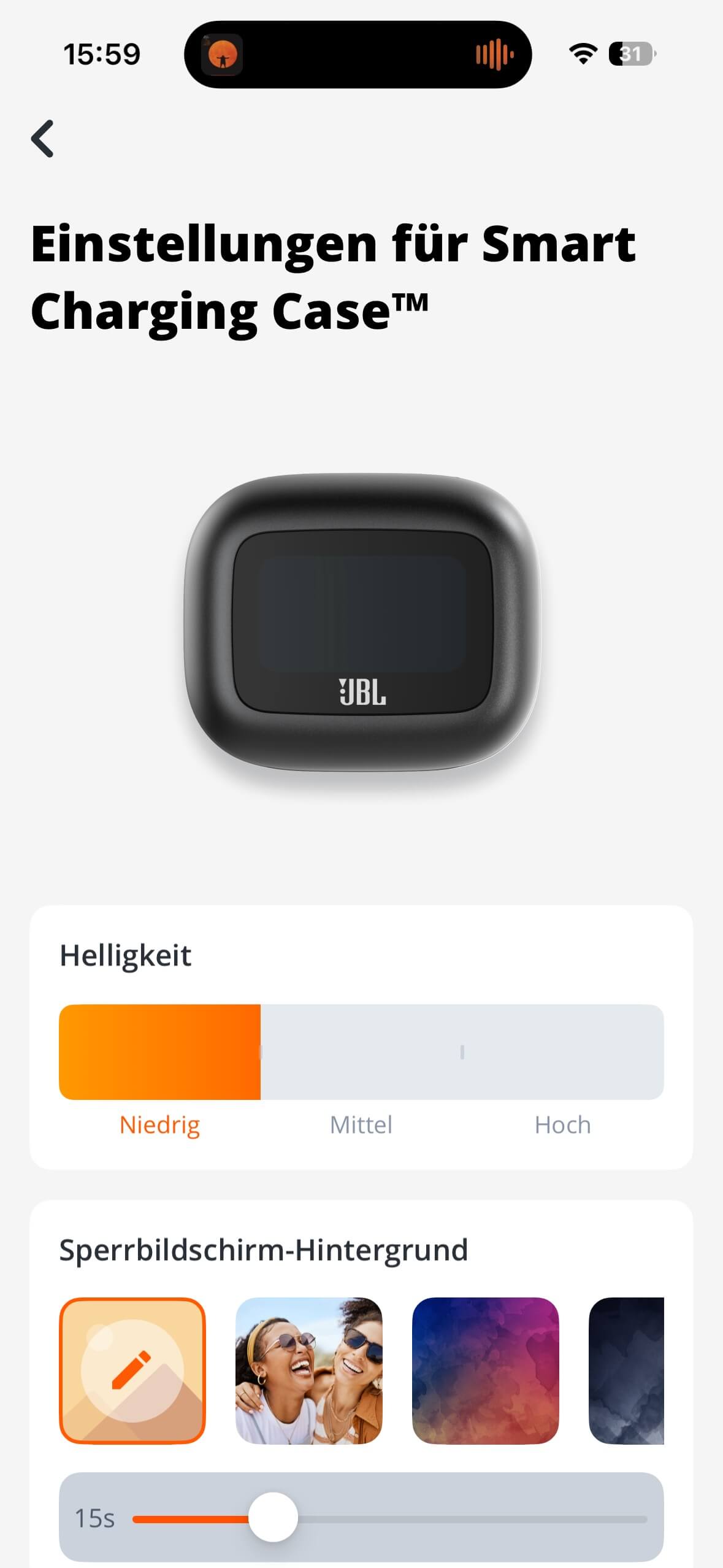Pick the dark navy cloud wallpaper
Screen dimensions: 723x1568
coord(627,1370)
